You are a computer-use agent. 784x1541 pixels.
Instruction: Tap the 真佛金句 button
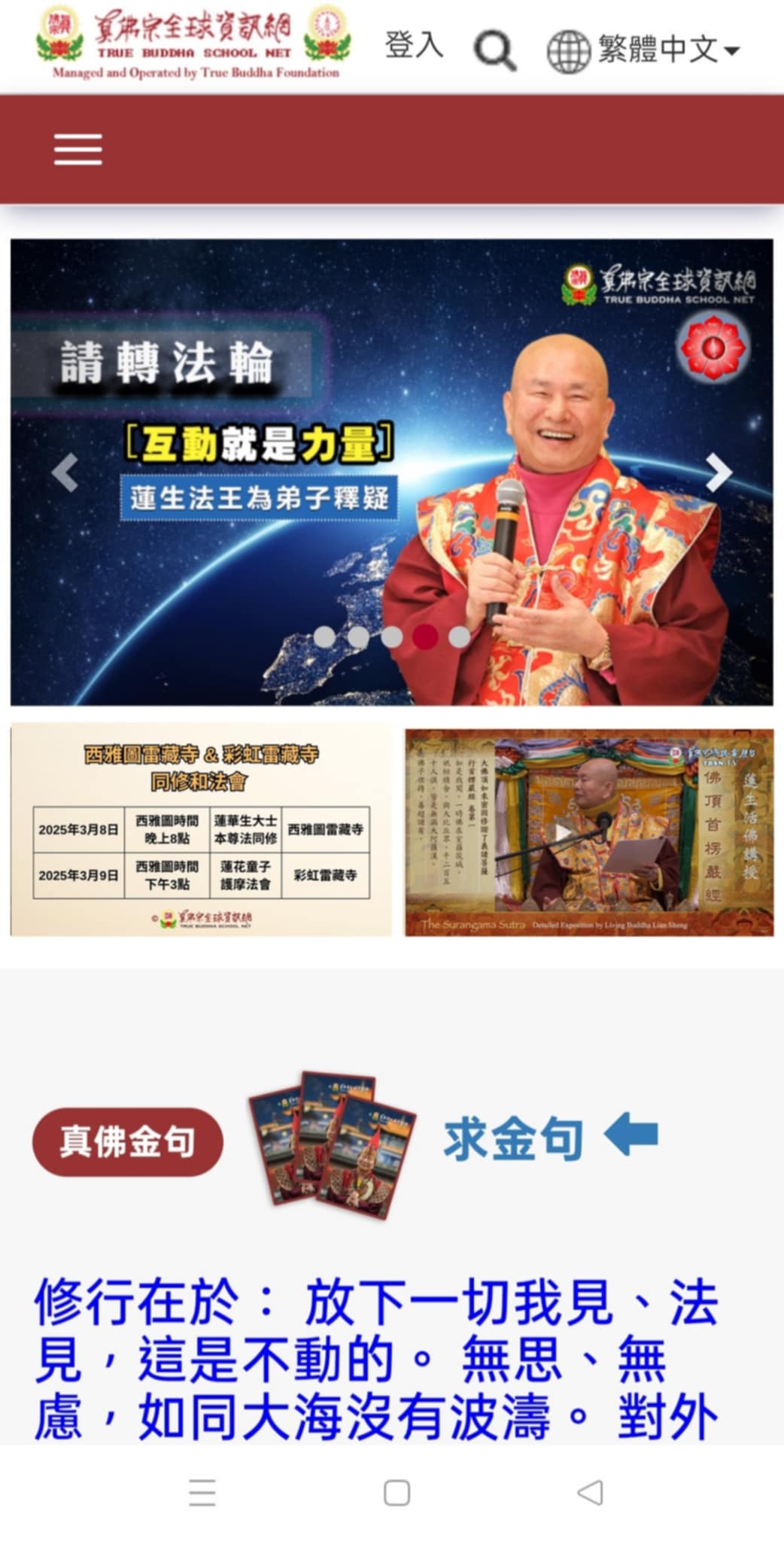click(x=127, y=1141)
